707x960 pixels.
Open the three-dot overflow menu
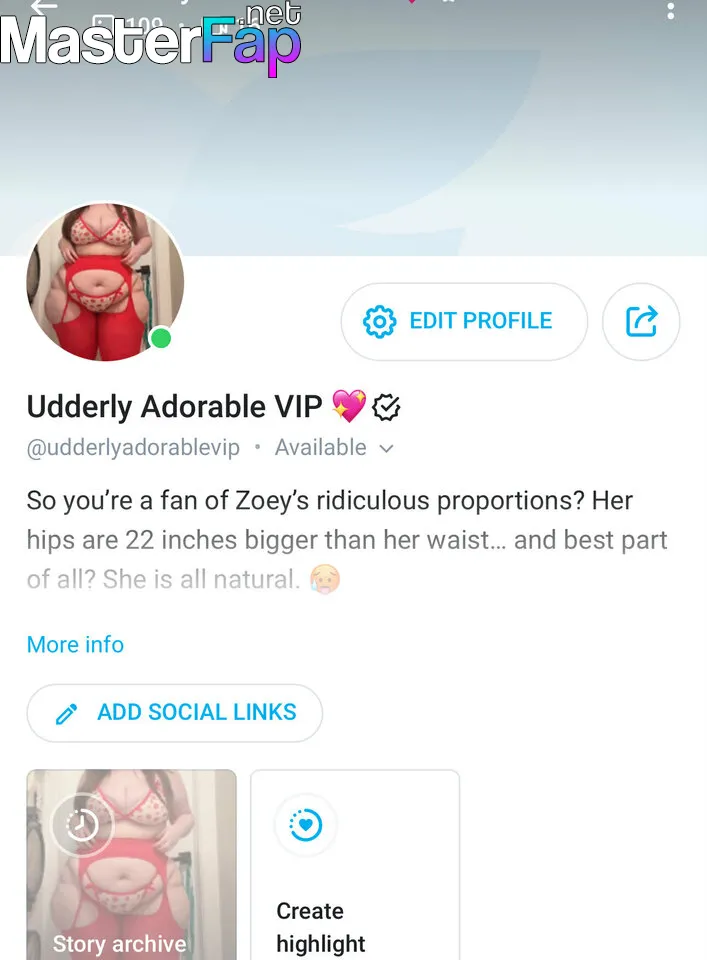670,10
